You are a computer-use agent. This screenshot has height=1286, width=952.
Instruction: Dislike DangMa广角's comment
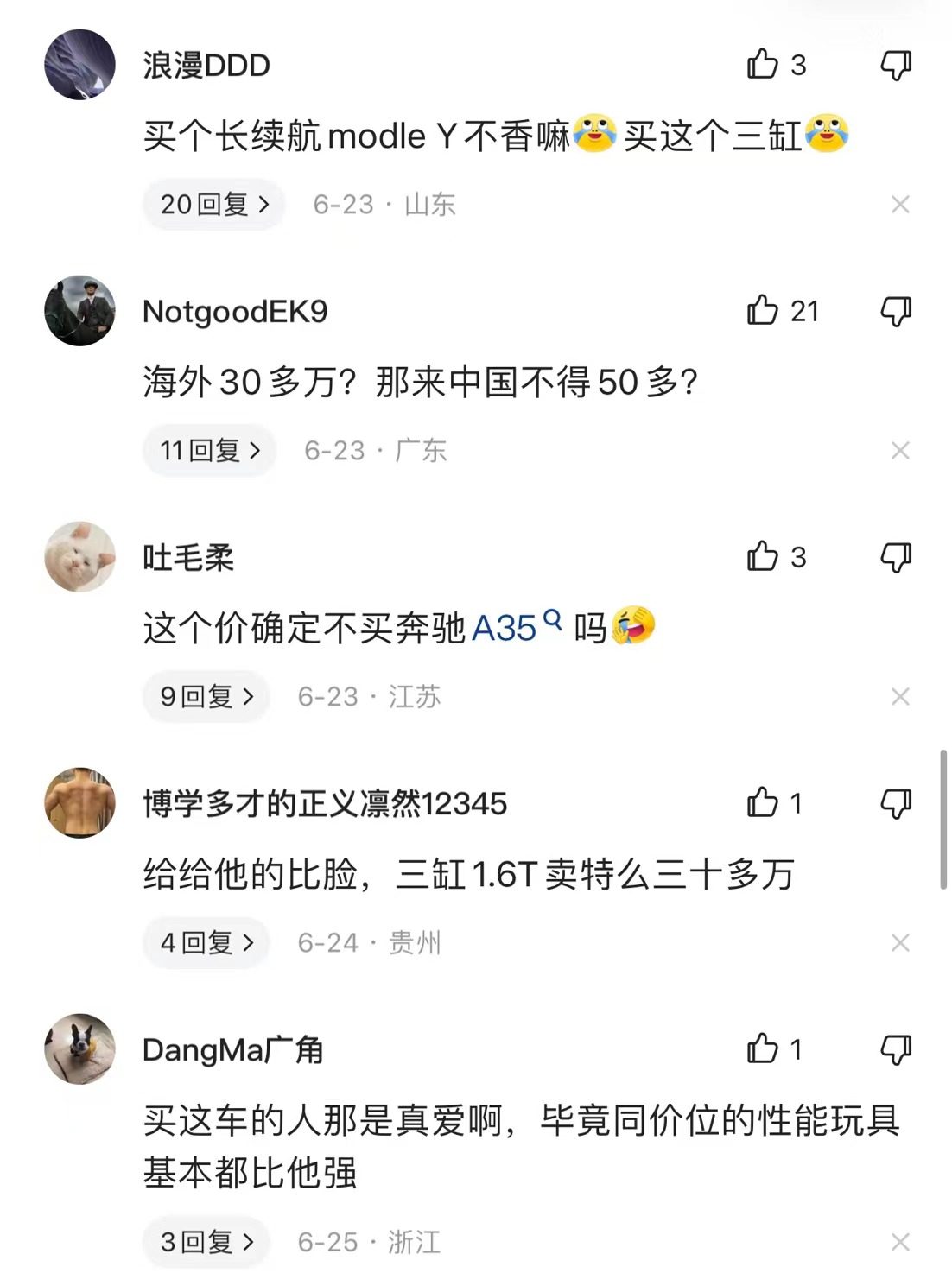(896, 1049)
